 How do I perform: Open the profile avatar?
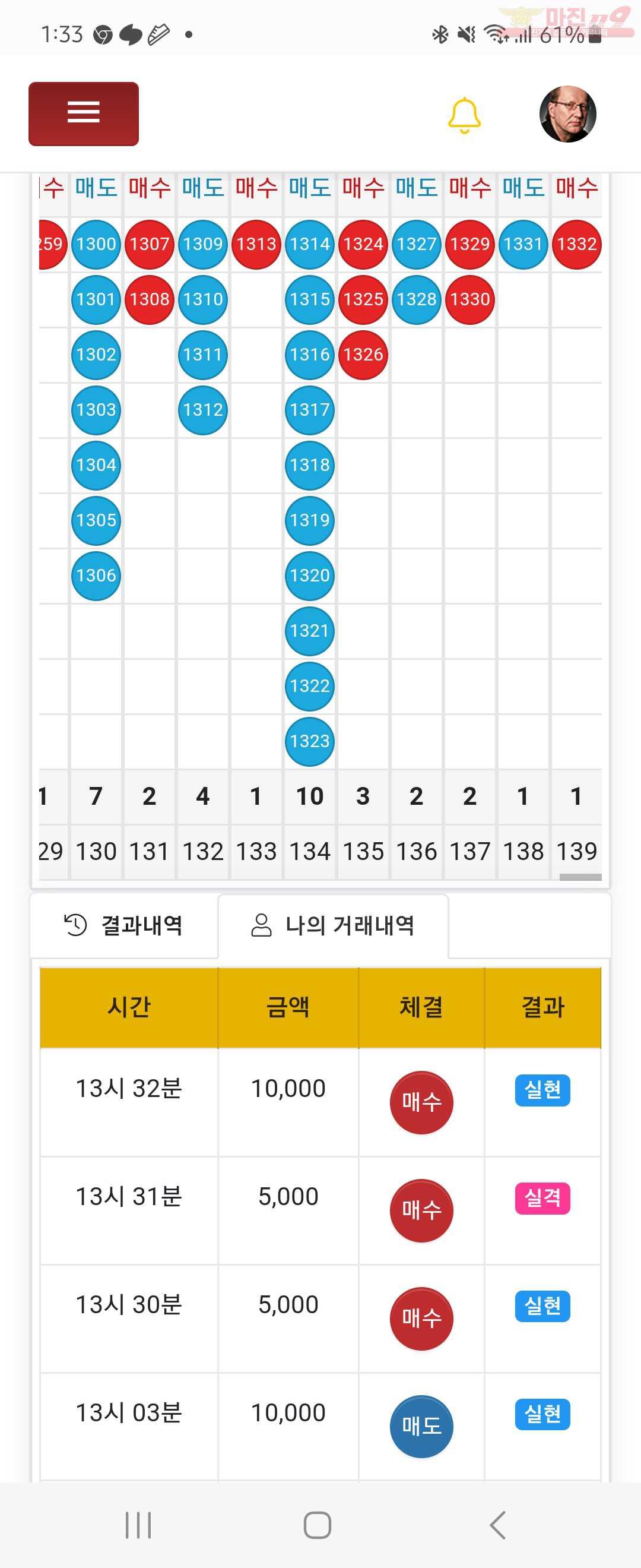click(x=567, y=114)
